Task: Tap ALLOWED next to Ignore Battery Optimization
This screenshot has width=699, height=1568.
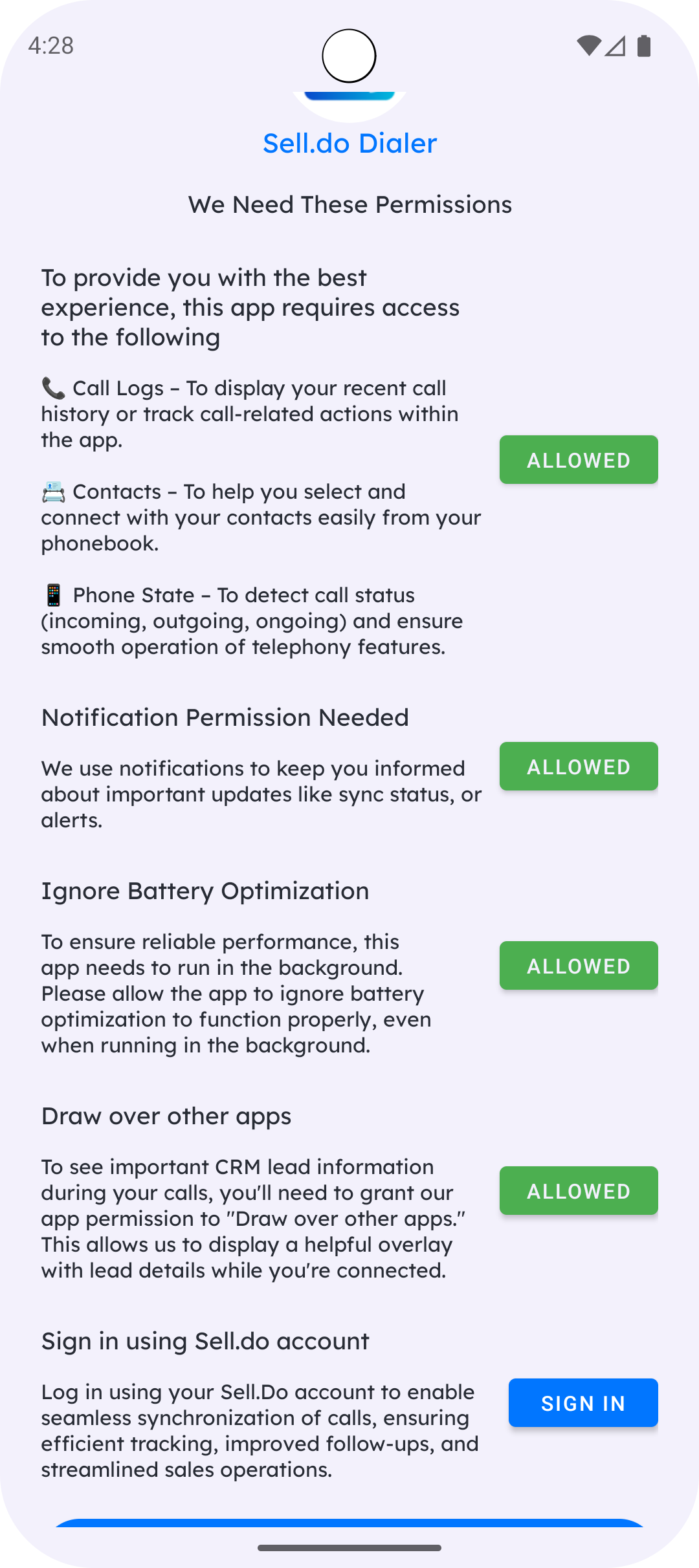Action: (x=579, y=966)
